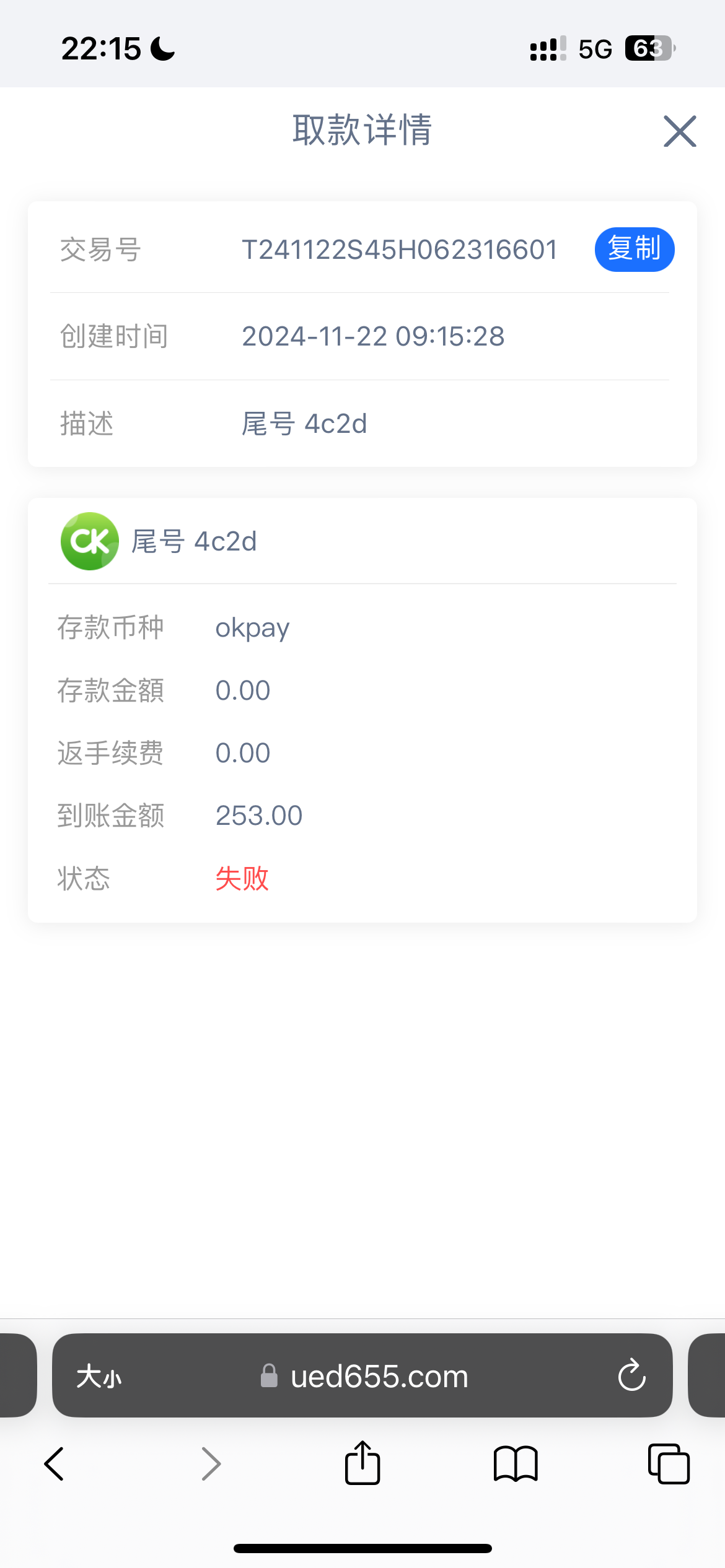This screenshot has width=725, height=1568.
Task: Click the OKPay logo next to 尾号 4c2d
Action: (x=89, y=541)
